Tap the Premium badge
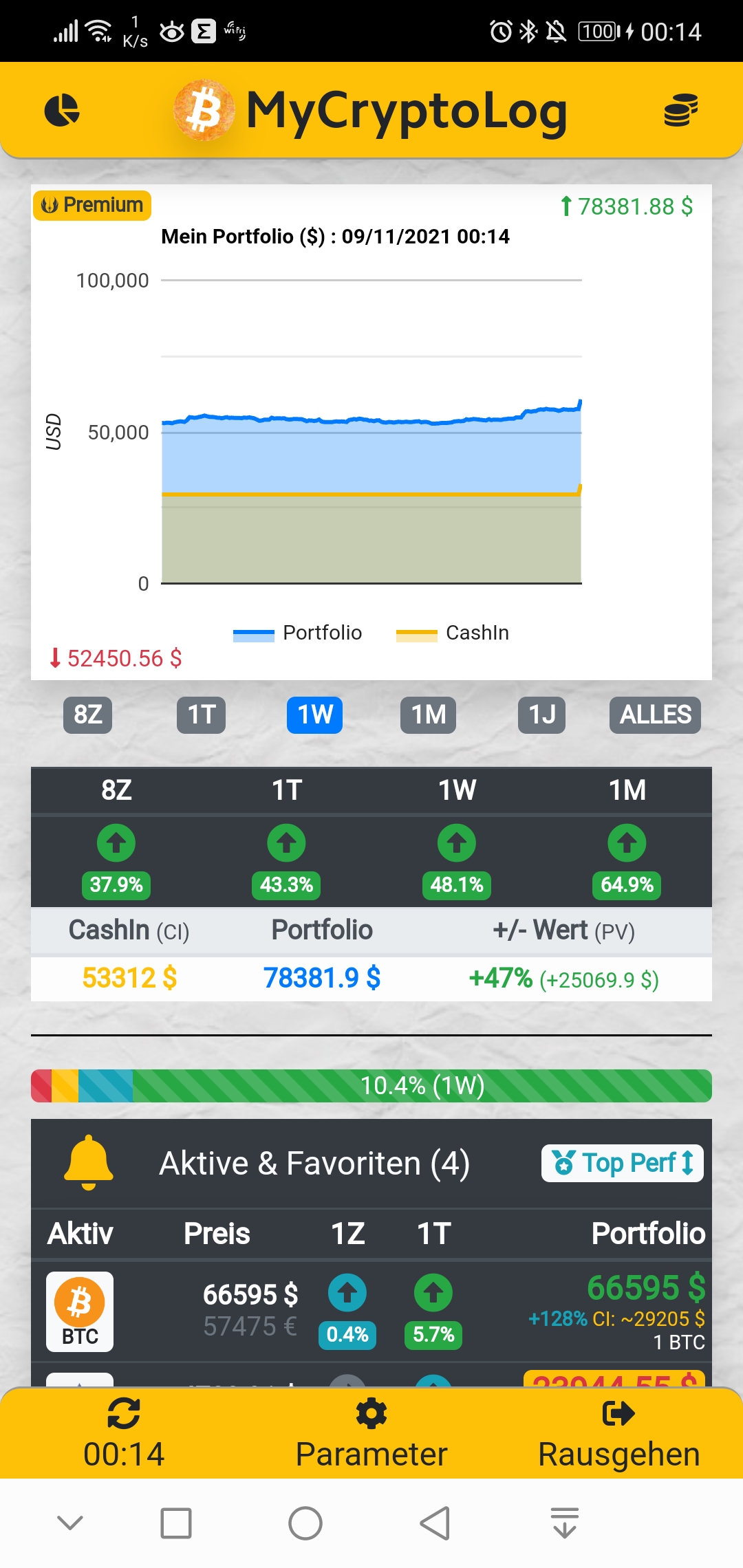 pos(92,205)
